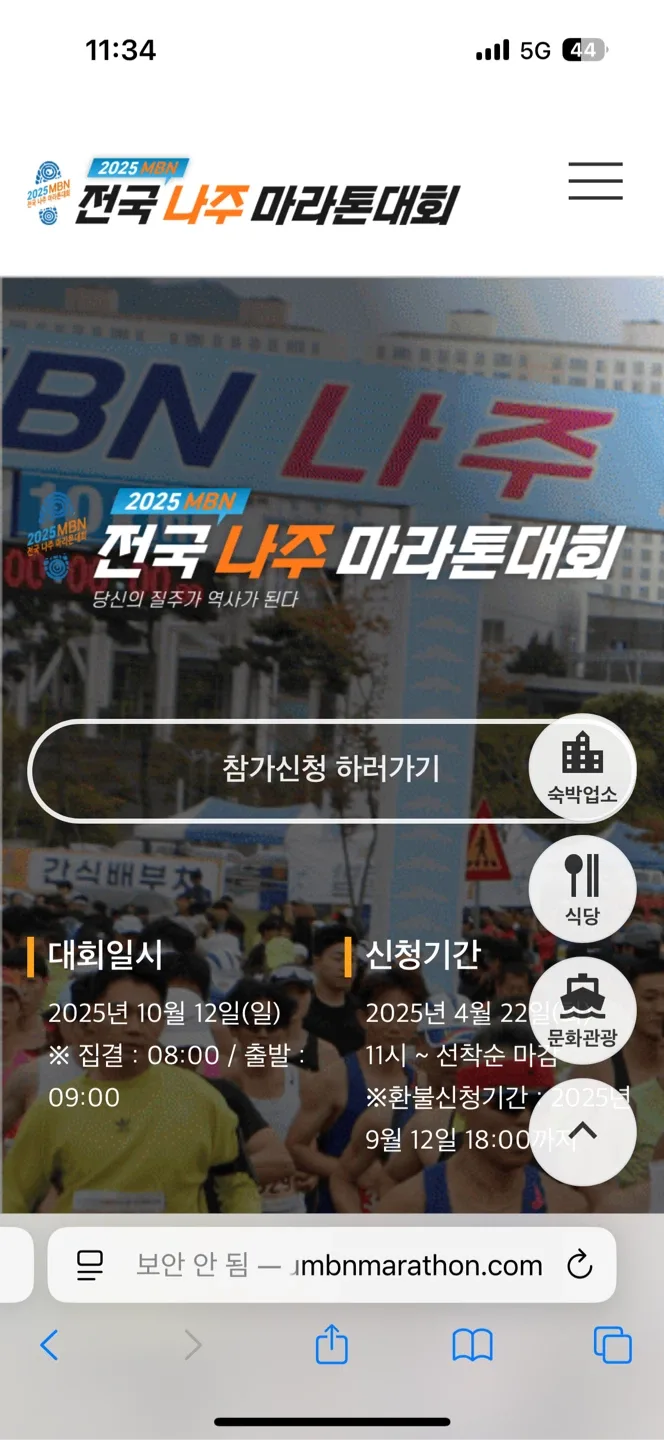Viewport: 664px width, 1440px height.
Task: Tap the Safari address bar
Action: 340,1265
